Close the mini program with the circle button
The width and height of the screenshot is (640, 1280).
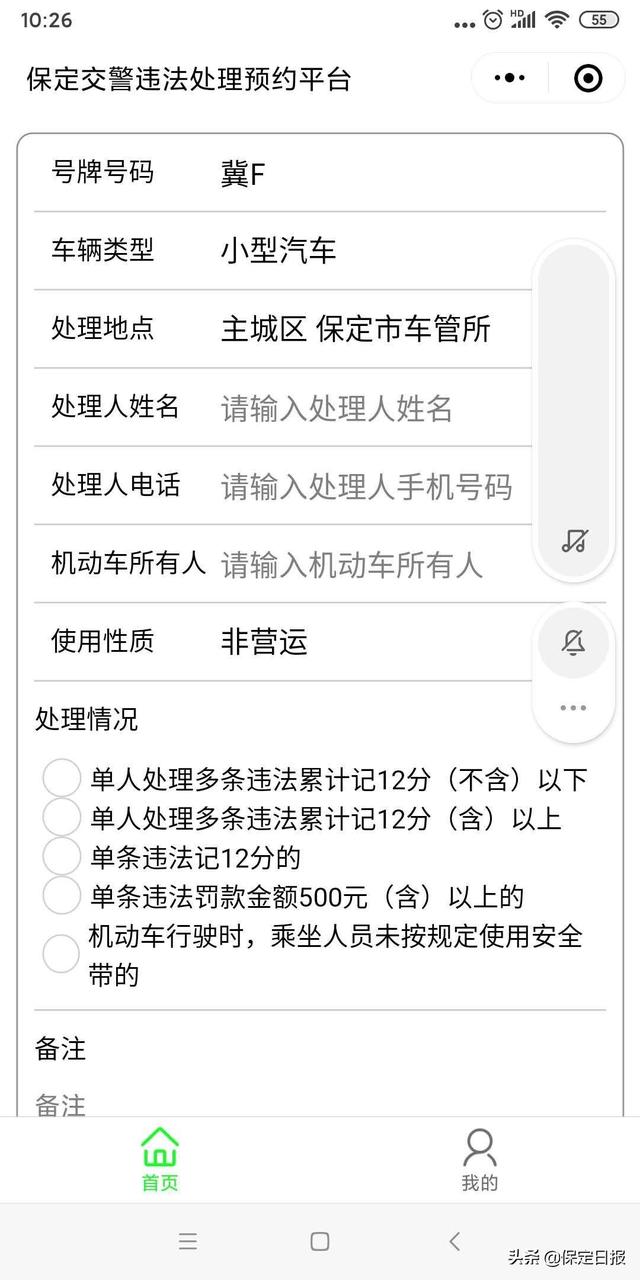588,78
